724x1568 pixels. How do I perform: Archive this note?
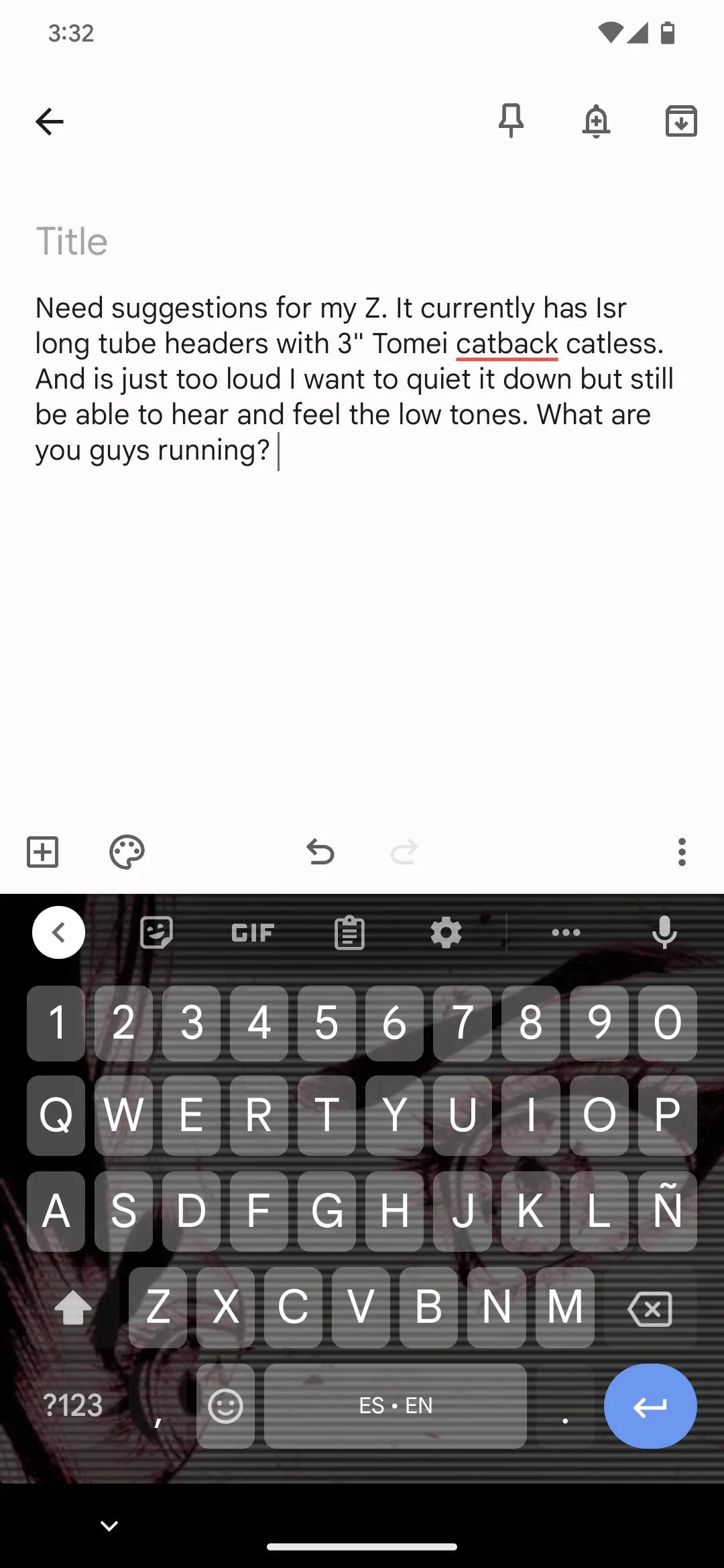pyautogui.click(x=681, y=121)
